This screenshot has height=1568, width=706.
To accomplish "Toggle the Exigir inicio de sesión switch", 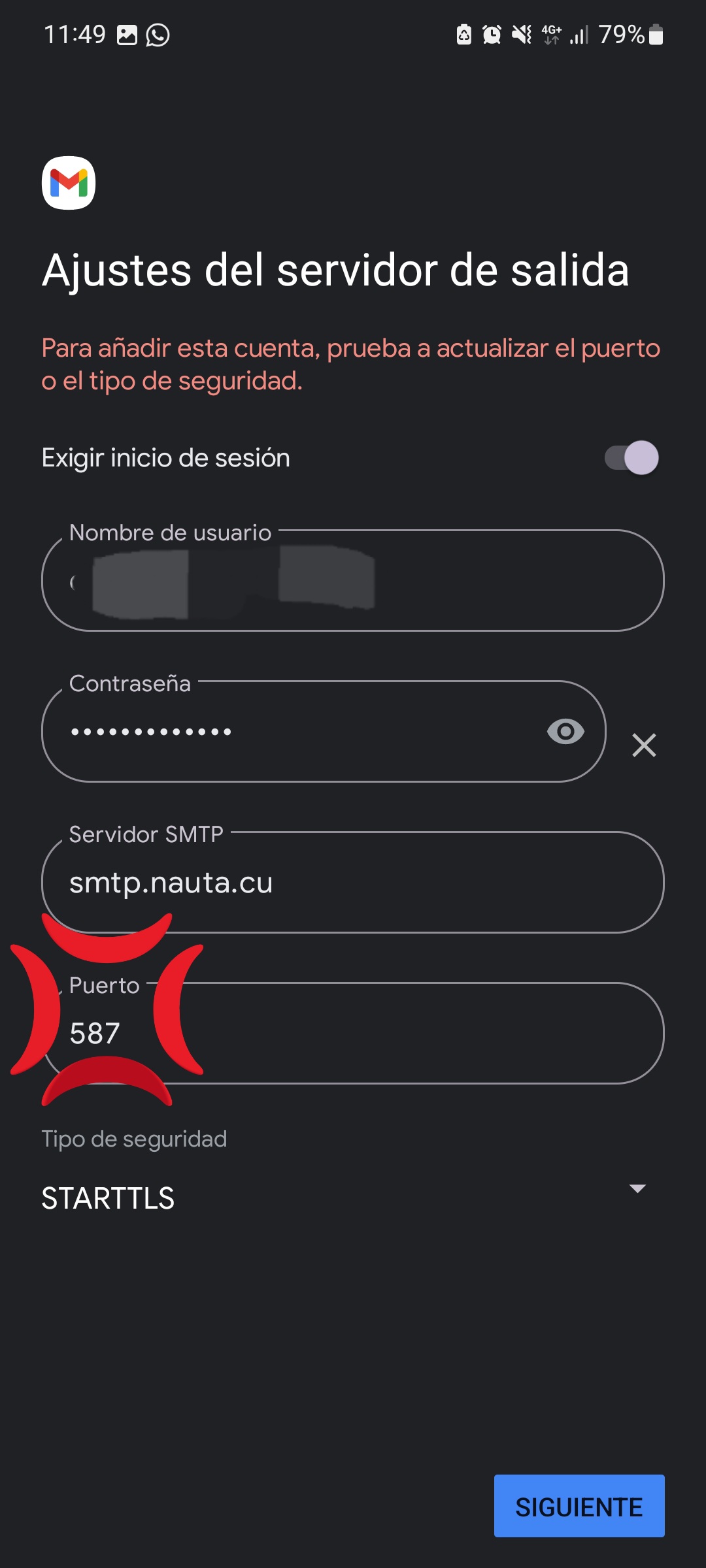I will point(631,457).
